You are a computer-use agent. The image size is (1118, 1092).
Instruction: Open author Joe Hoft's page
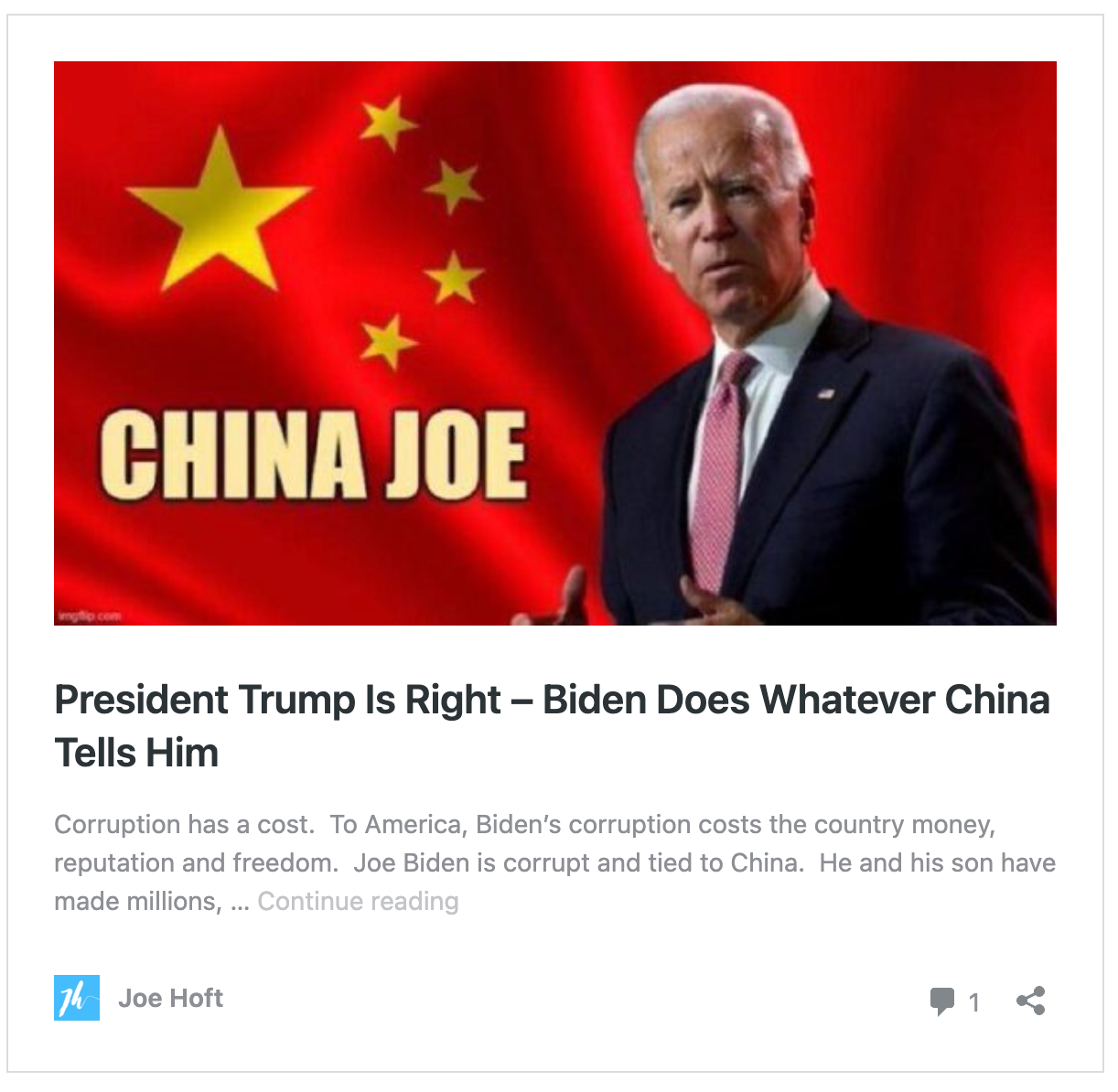tap(170, 998)
